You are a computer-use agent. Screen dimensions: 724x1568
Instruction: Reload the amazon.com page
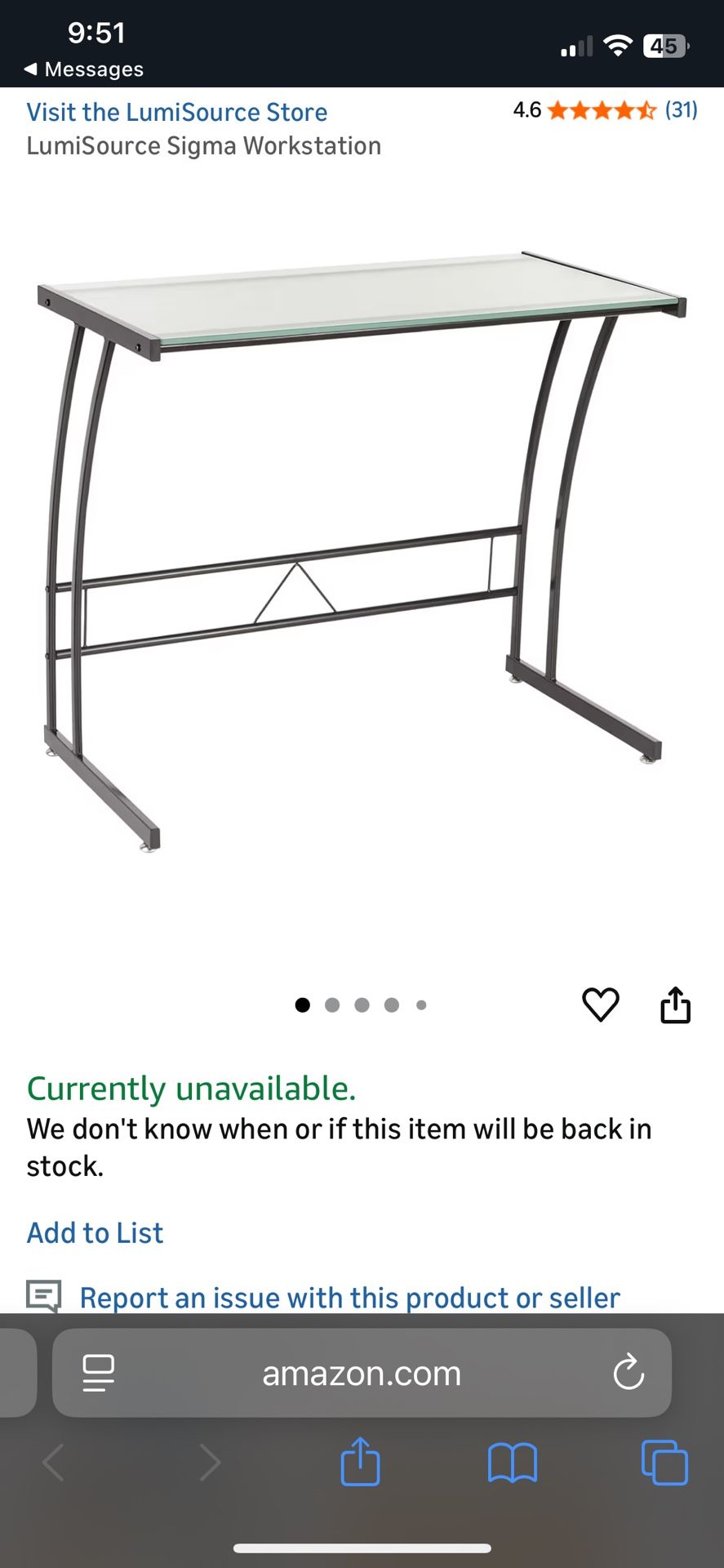629,1373
